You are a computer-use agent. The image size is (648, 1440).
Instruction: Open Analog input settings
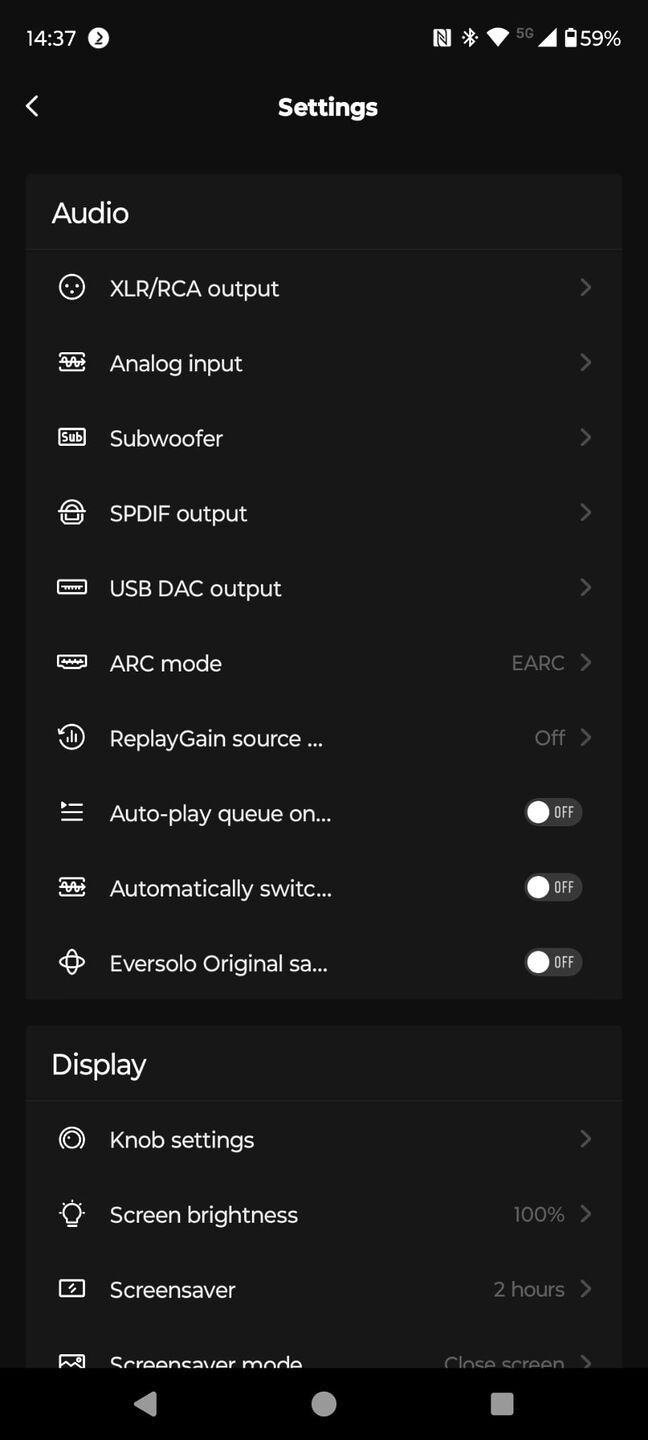324,363
